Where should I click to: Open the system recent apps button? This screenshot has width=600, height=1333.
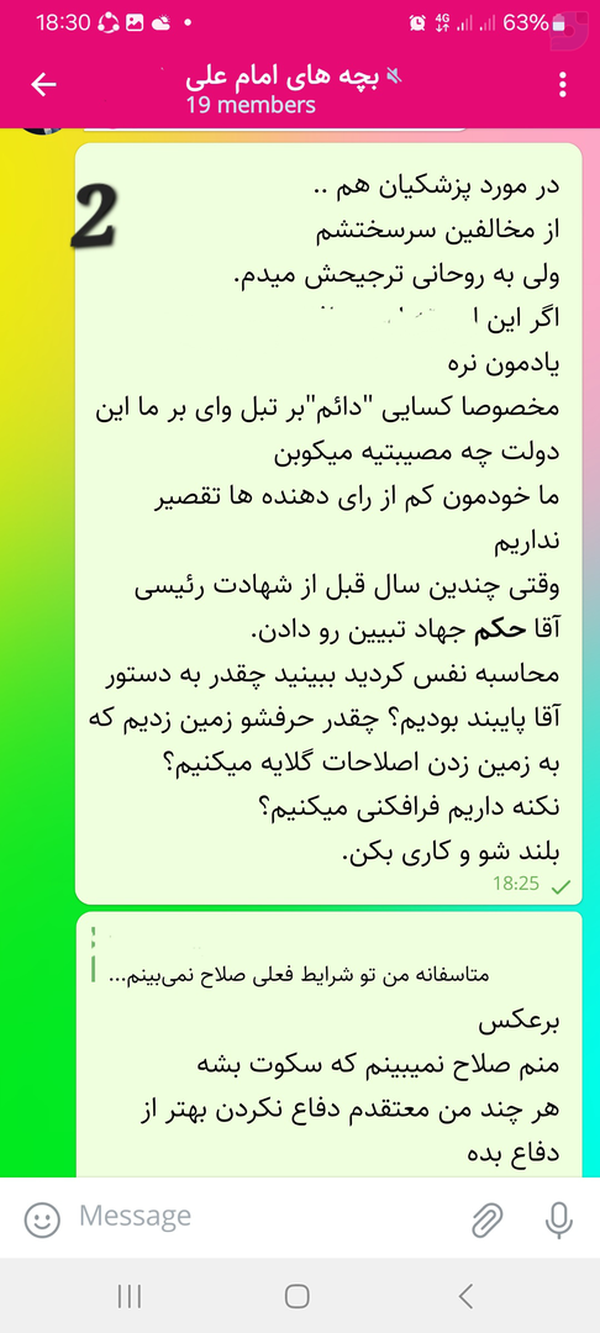point(129,1297)
